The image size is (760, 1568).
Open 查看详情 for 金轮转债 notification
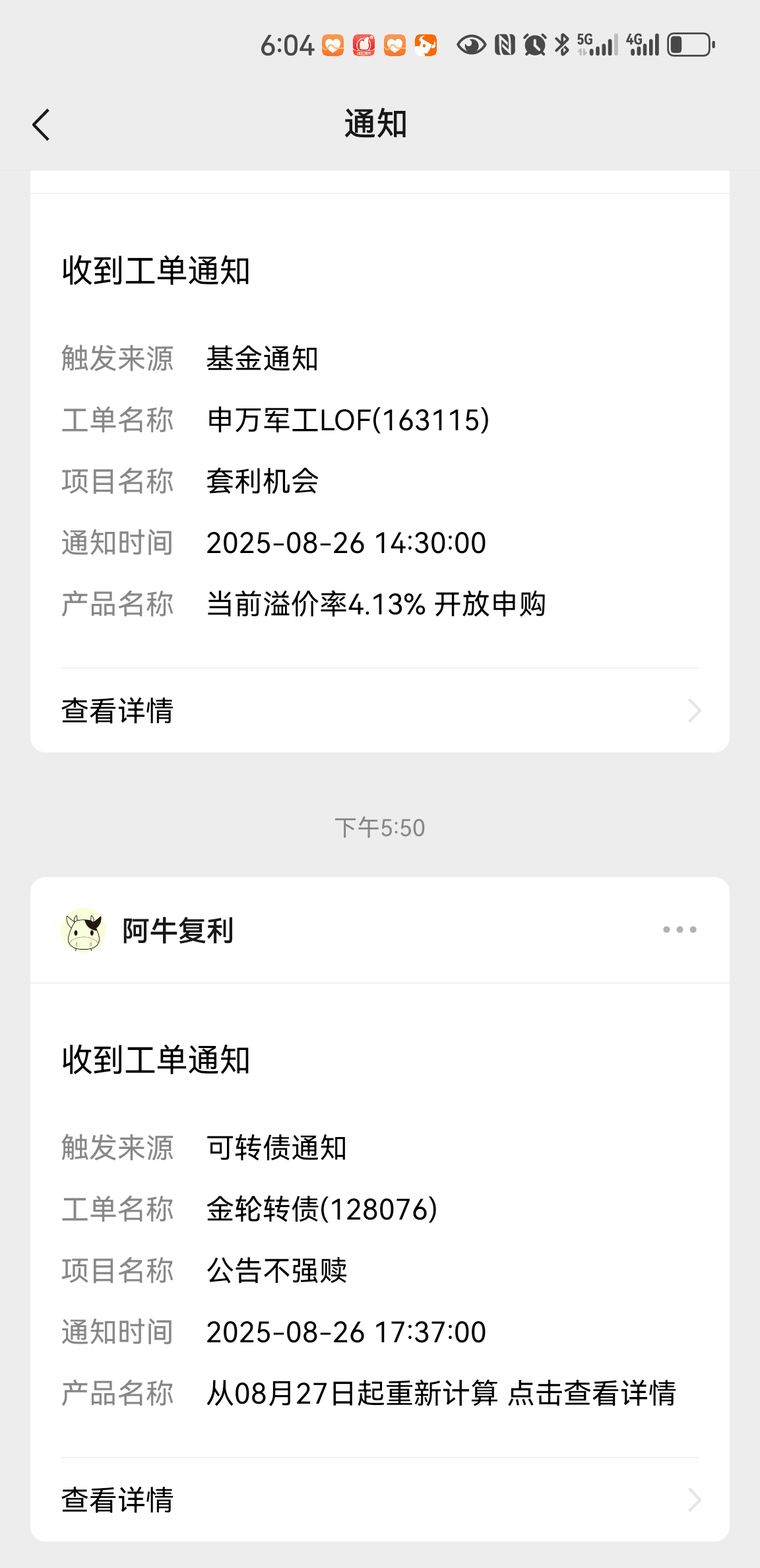380,1499
